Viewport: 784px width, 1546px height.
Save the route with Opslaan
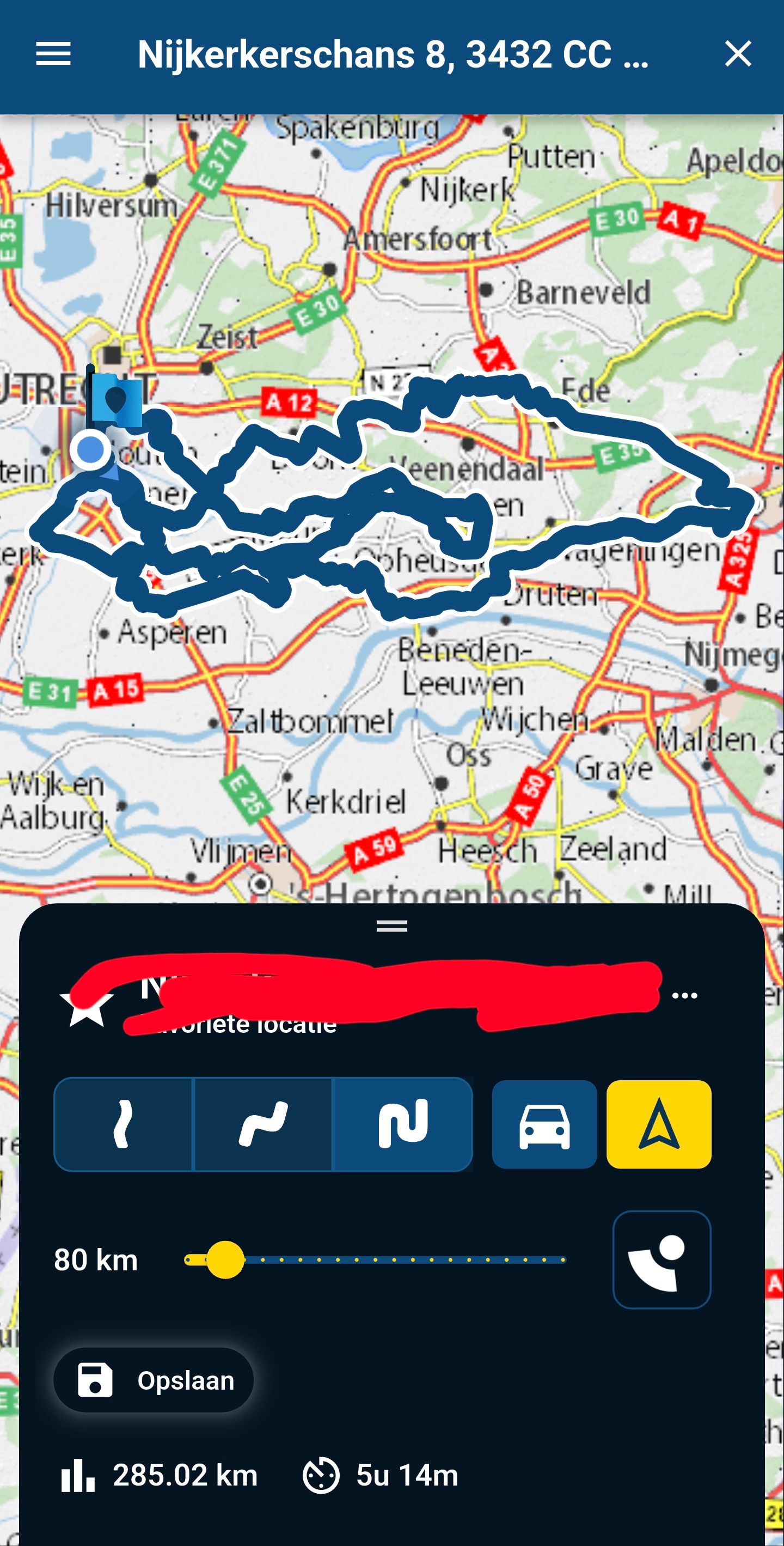point(154,1380)
